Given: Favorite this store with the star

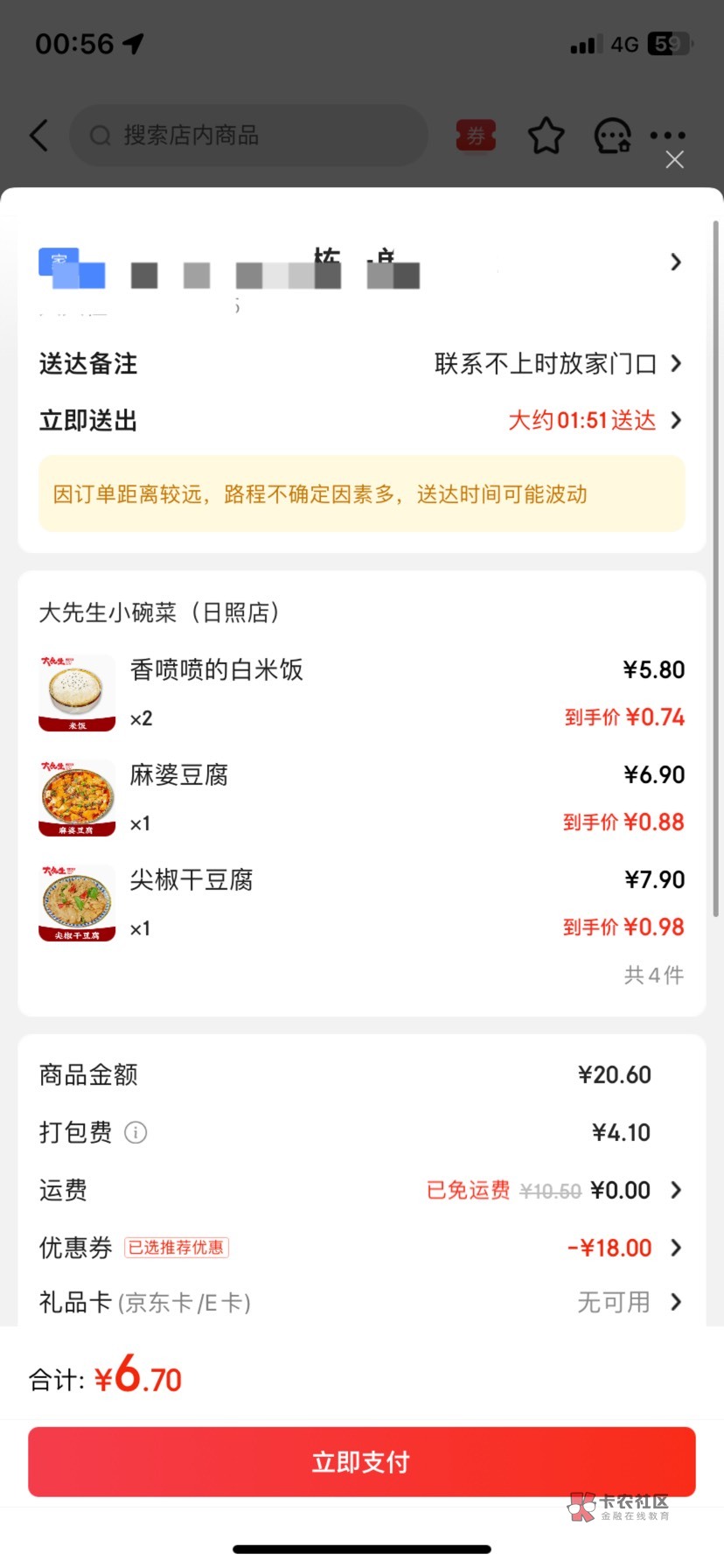Looking at the screenshot, I should coord(546,136).
